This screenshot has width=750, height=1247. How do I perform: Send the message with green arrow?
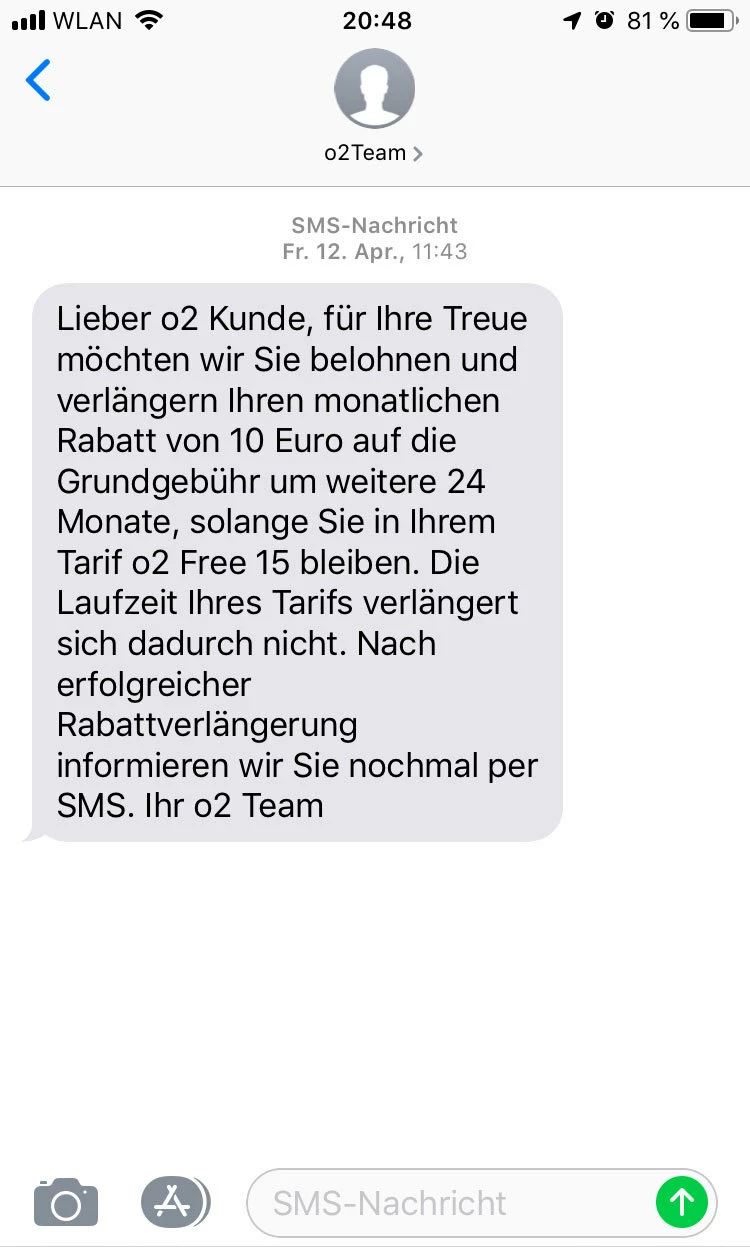pos(682,1202)
